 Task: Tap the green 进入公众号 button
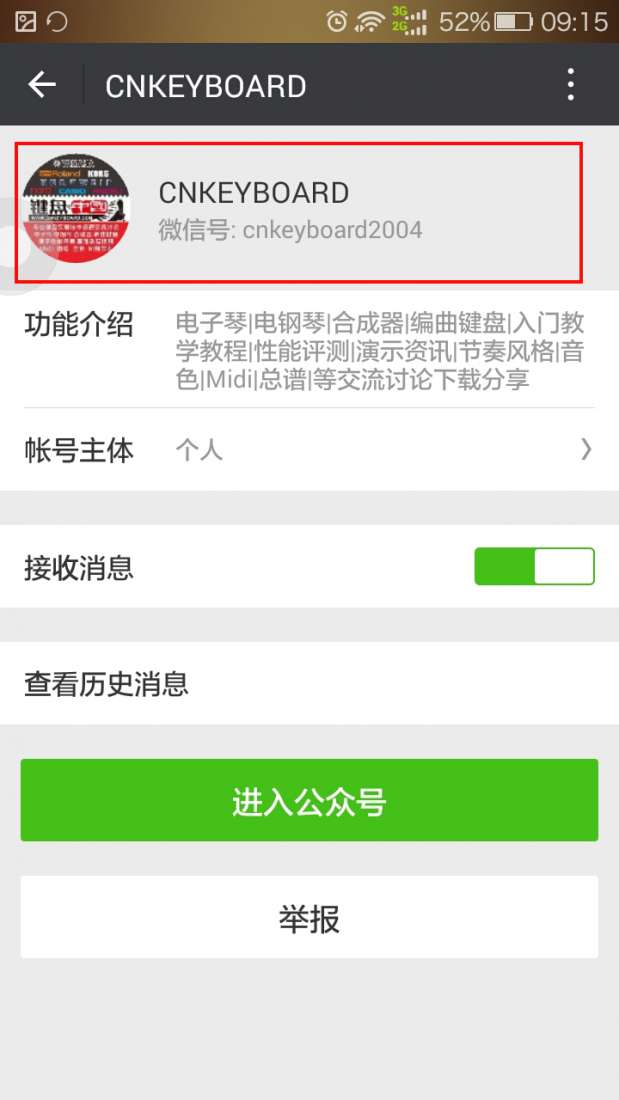point(309,800)
